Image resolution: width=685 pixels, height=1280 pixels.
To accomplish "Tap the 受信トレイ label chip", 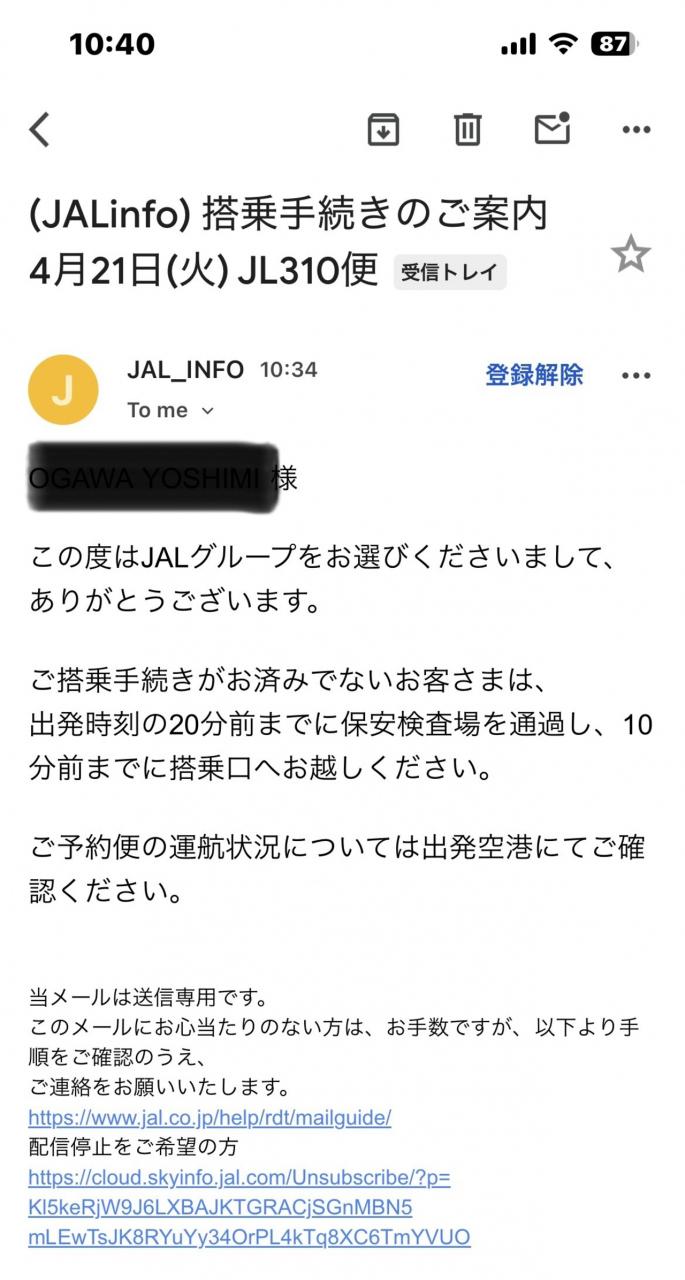I will 450,272.
